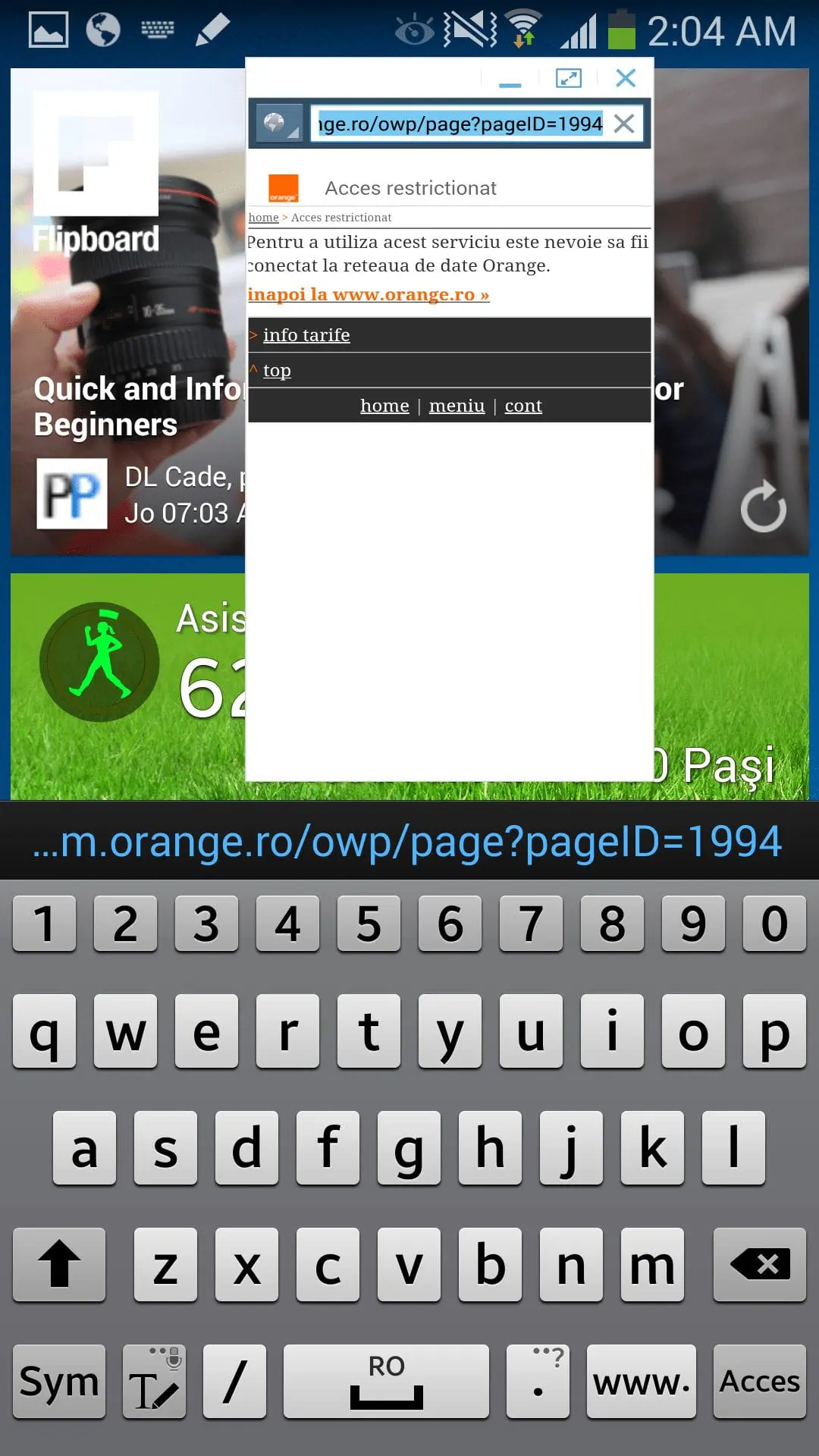Select the suggested m.orange.ro URL
Screen dimensions: 819x1456
tap(408, 842)
